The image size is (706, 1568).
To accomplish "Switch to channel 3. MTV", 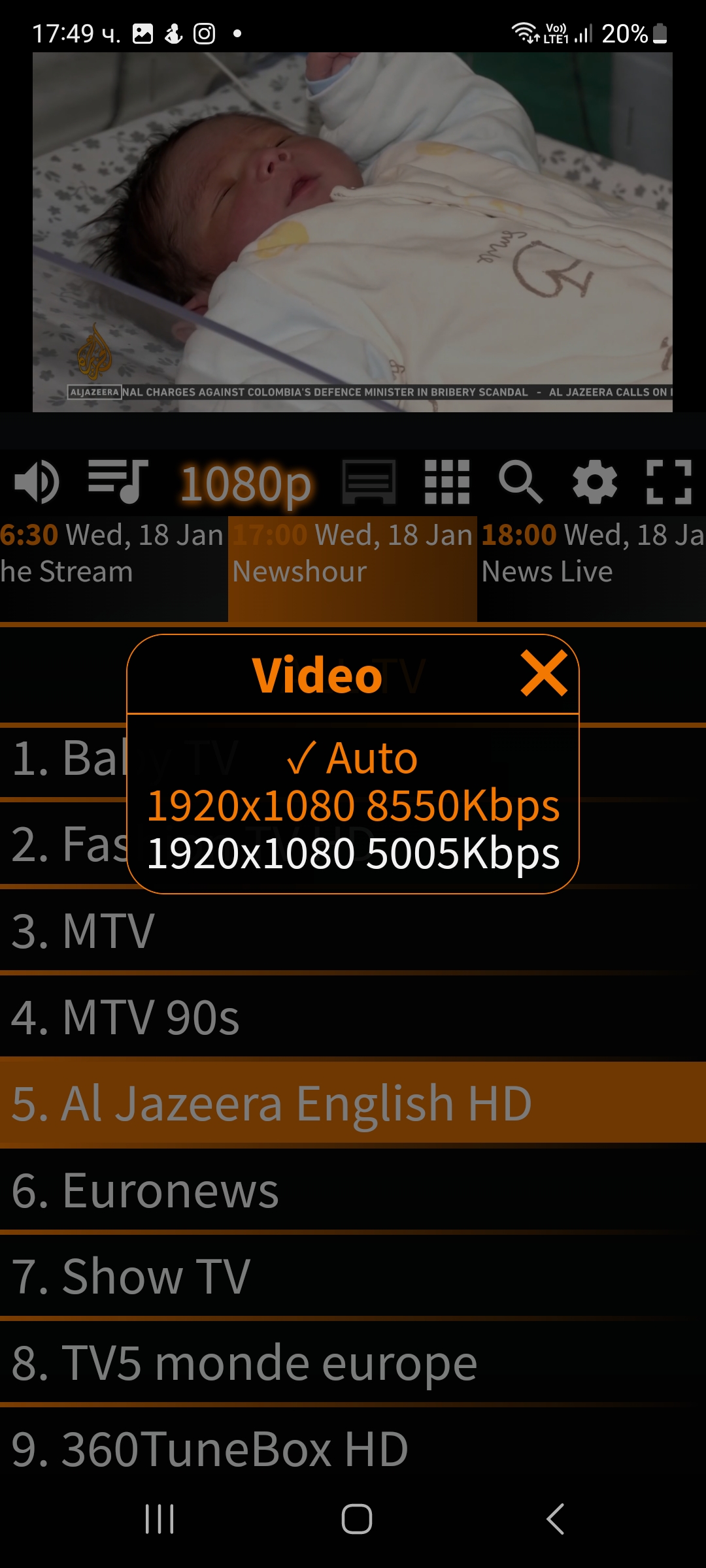I will [353, 931].
